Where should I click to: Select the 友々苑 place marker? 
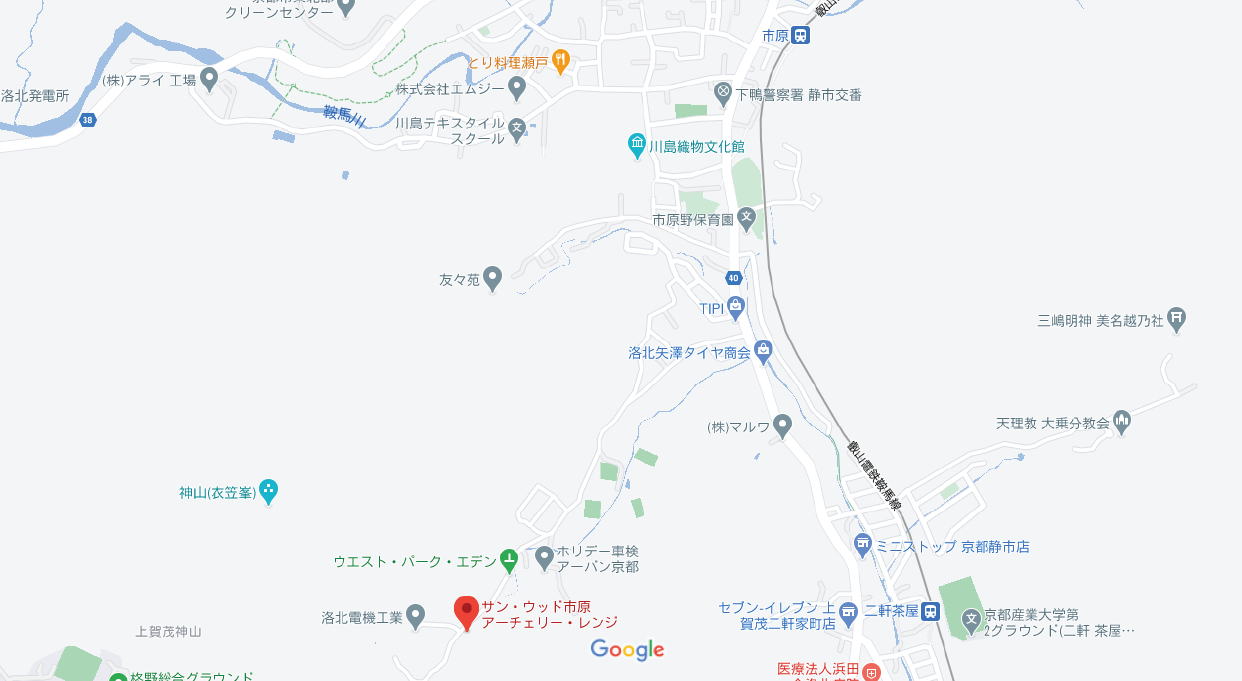[492, 279]
